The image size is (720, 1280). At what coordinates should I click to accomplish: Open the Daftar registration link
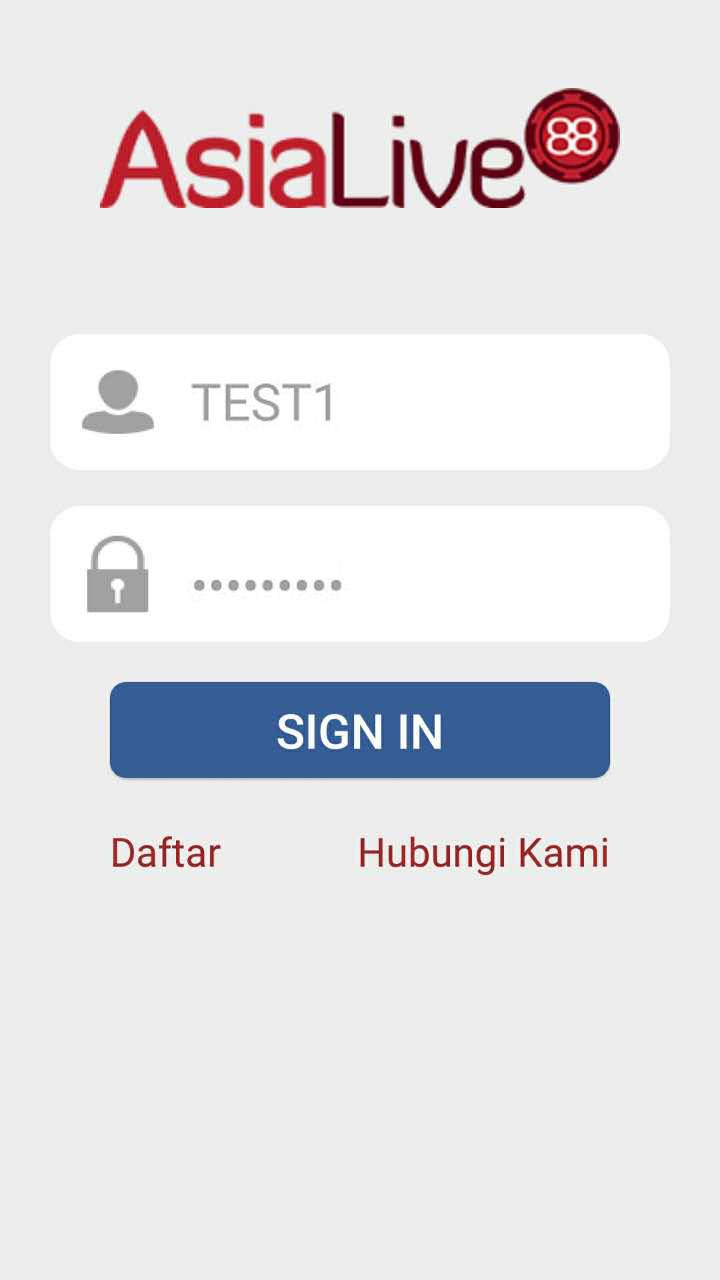pyautogui.click(x=165, y=853)
